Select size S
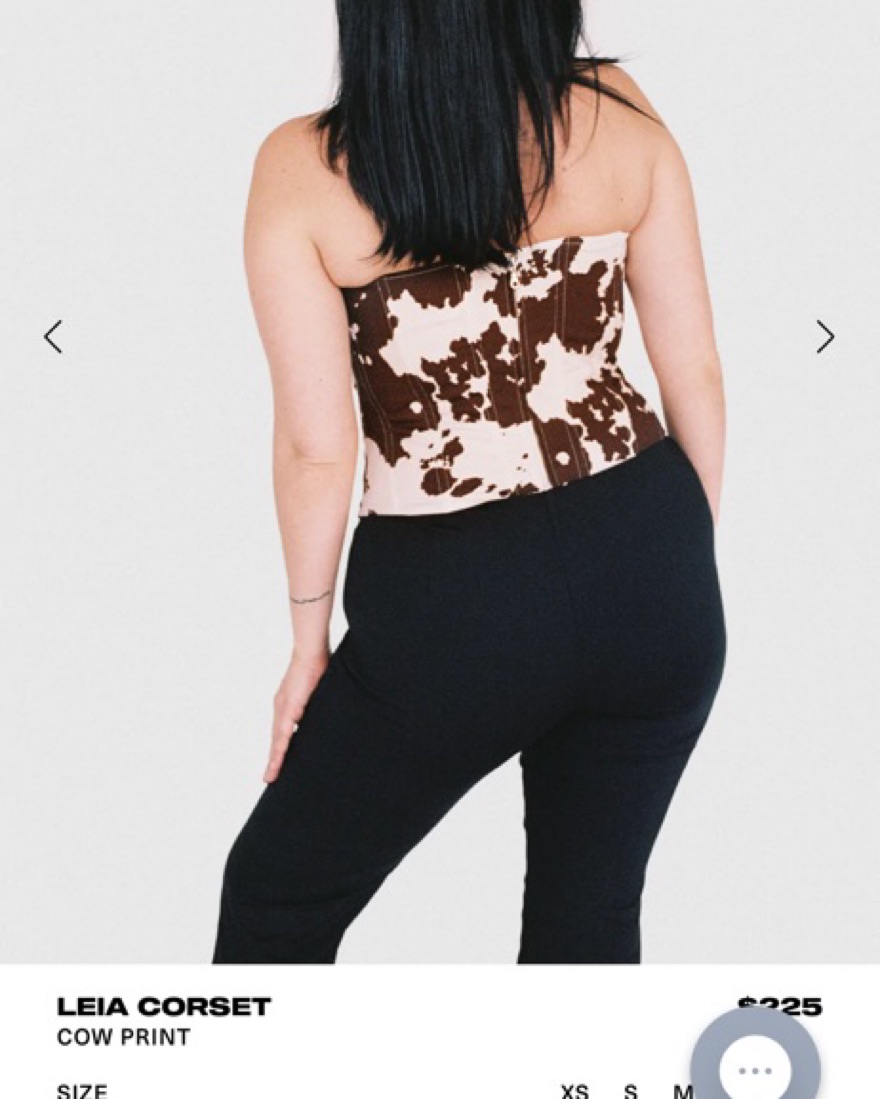The height and width of the screenshot is (1099, 880). pyautogui.click(x=630, y=1091)
